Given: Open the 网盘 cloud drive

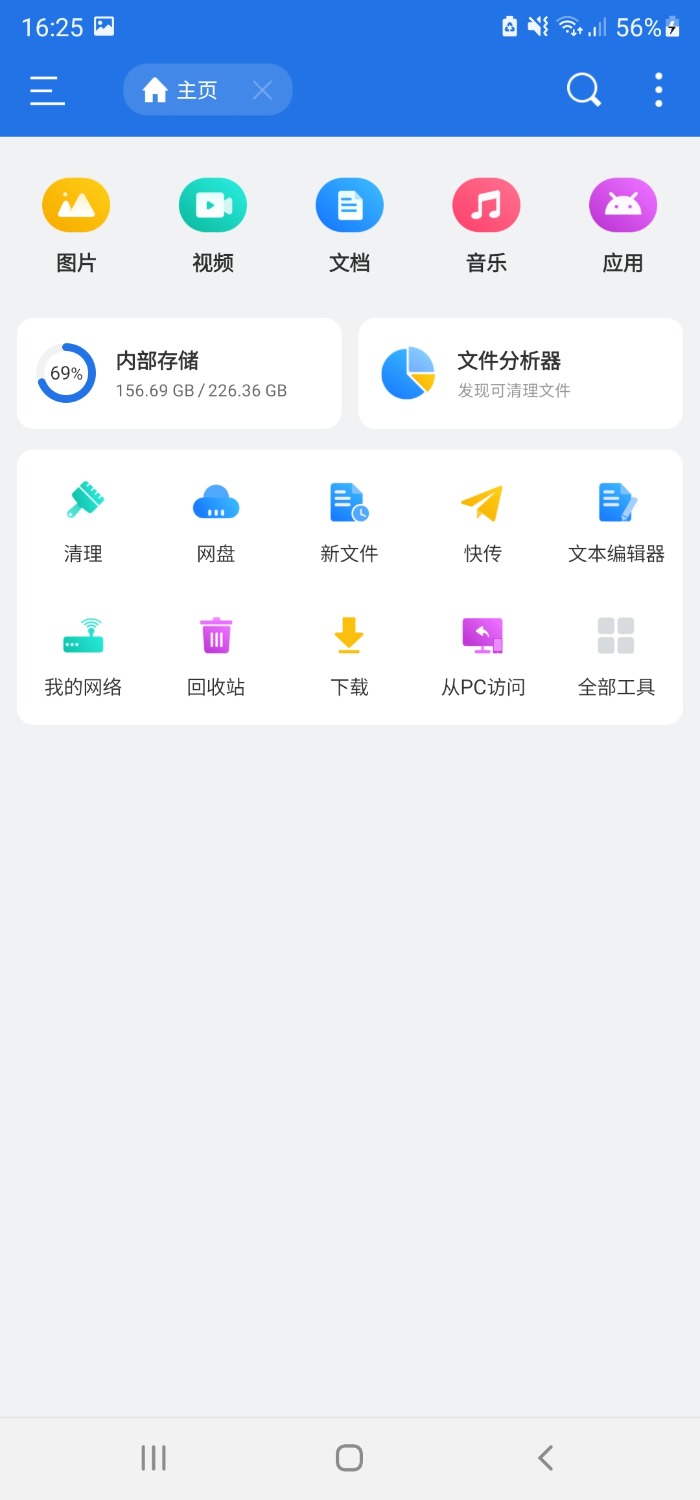Looking at the screenshot, I should coord(216,522).
